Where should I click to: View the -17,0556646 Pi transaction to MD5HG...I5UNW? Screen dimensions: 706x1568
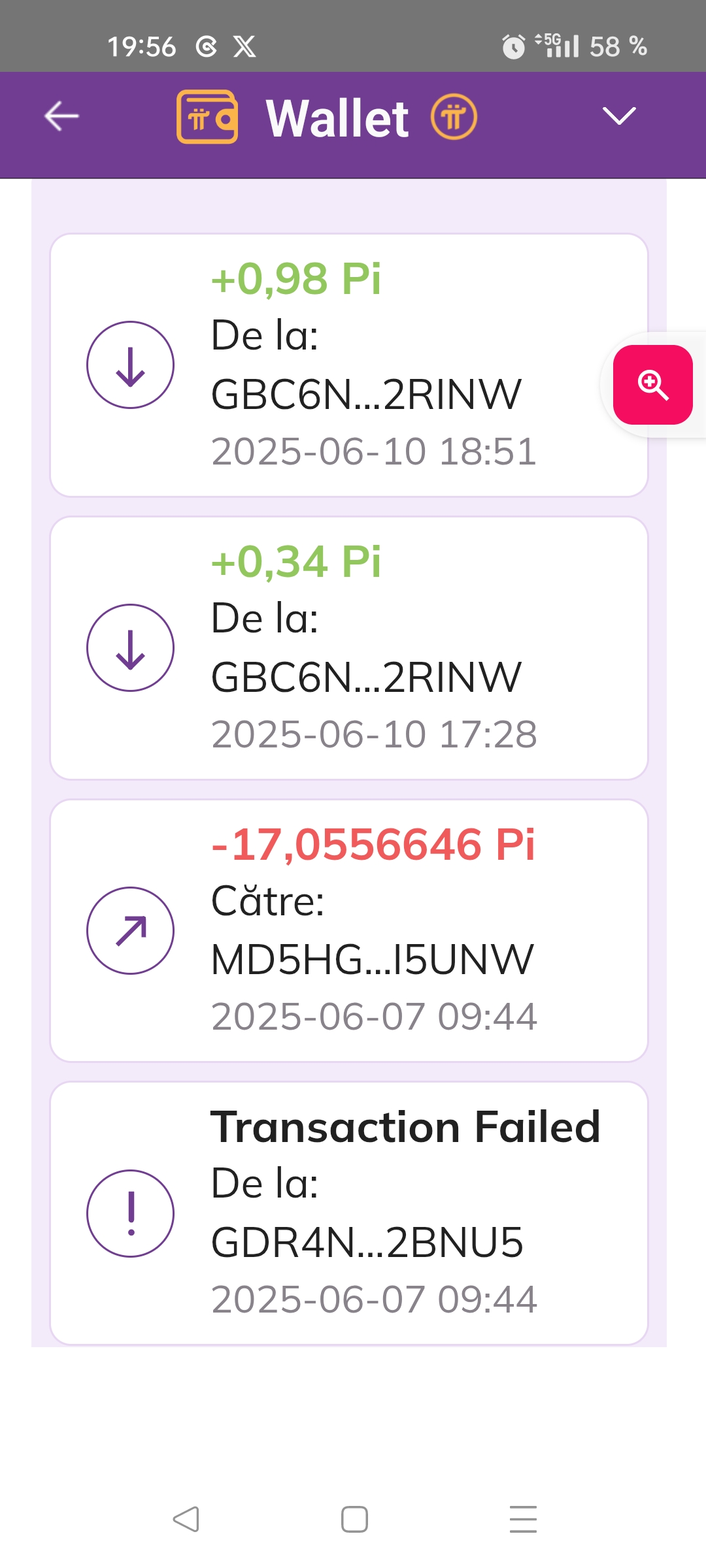click(x=349, y=931)
